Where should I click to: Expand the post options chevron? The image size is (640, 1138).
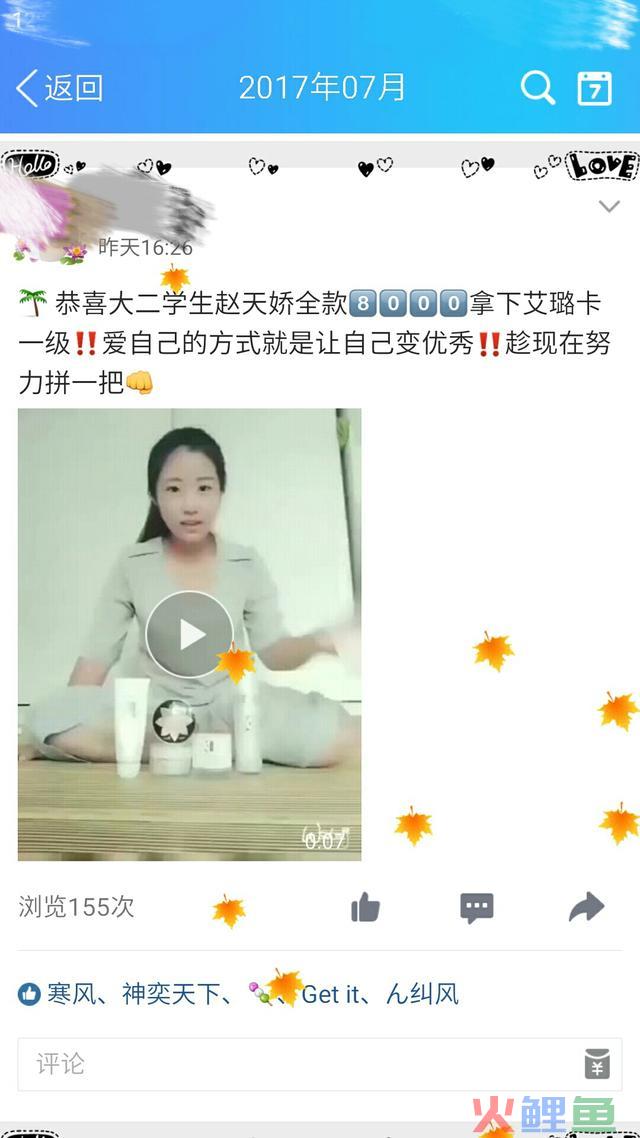click(x=608, y=207)
